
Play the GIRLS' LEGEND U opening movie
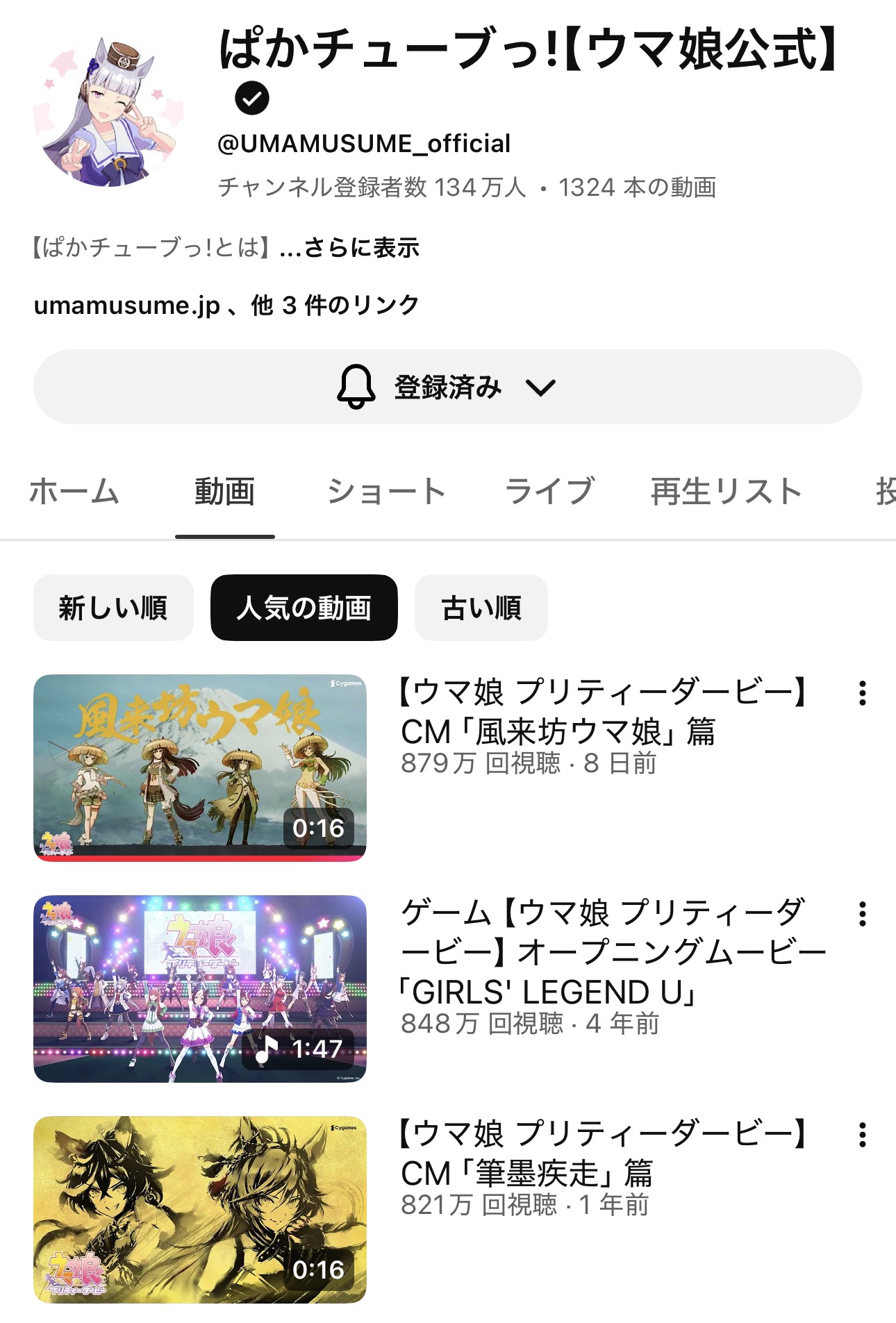coord(200,988)
